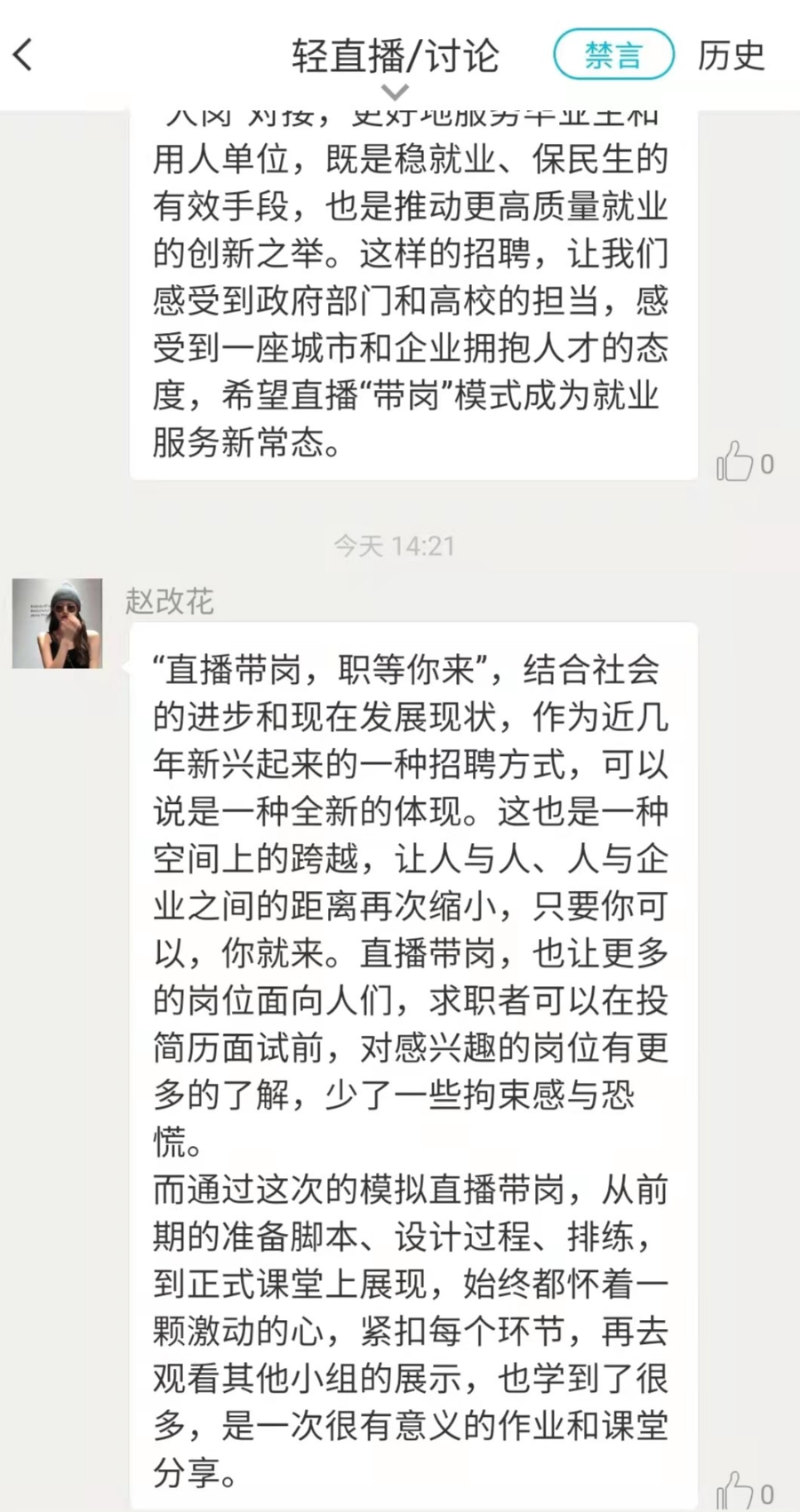Go back using the top-left arrow
This screenshot has width=800, height=1512.
coord(24,55)
